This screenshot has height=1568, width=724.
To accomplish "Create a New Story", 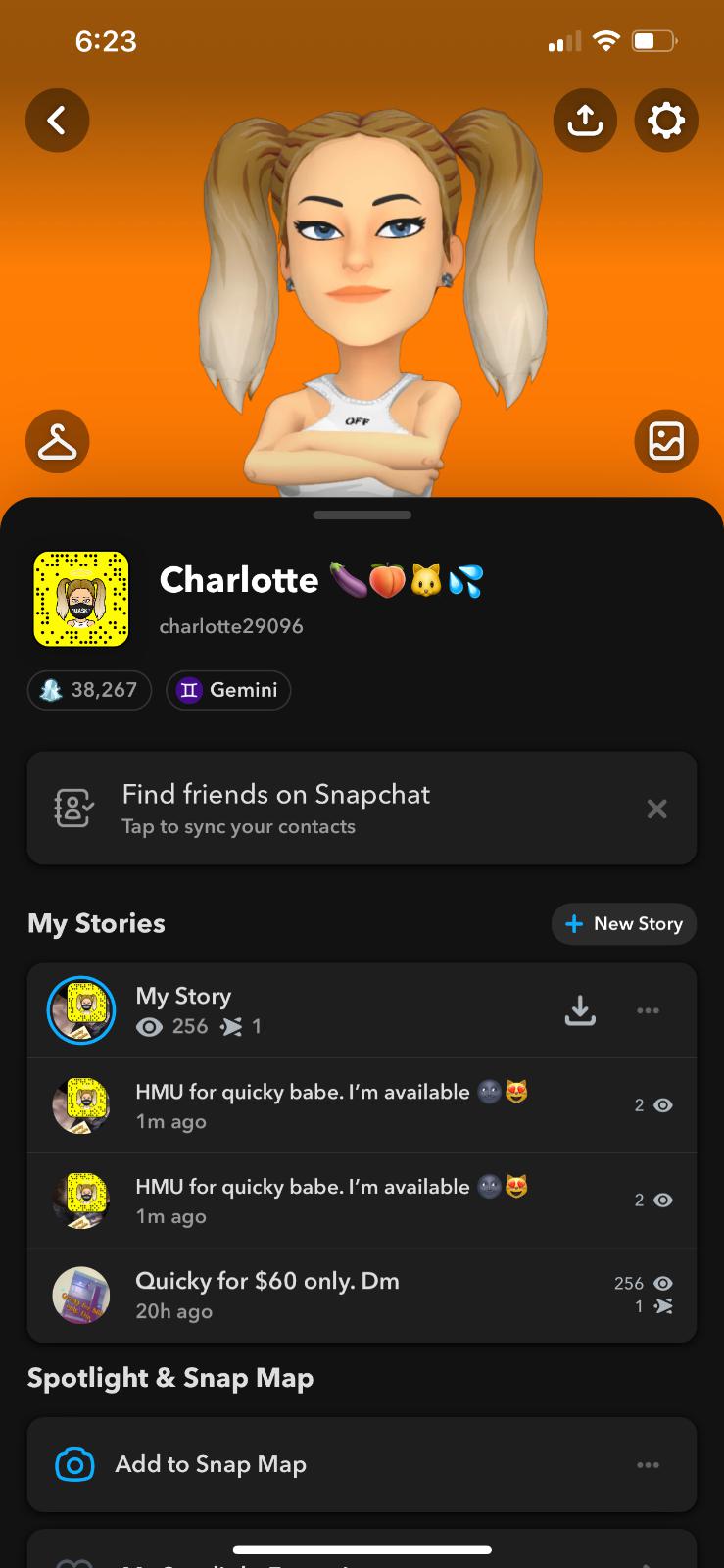I will coord(624,924).
